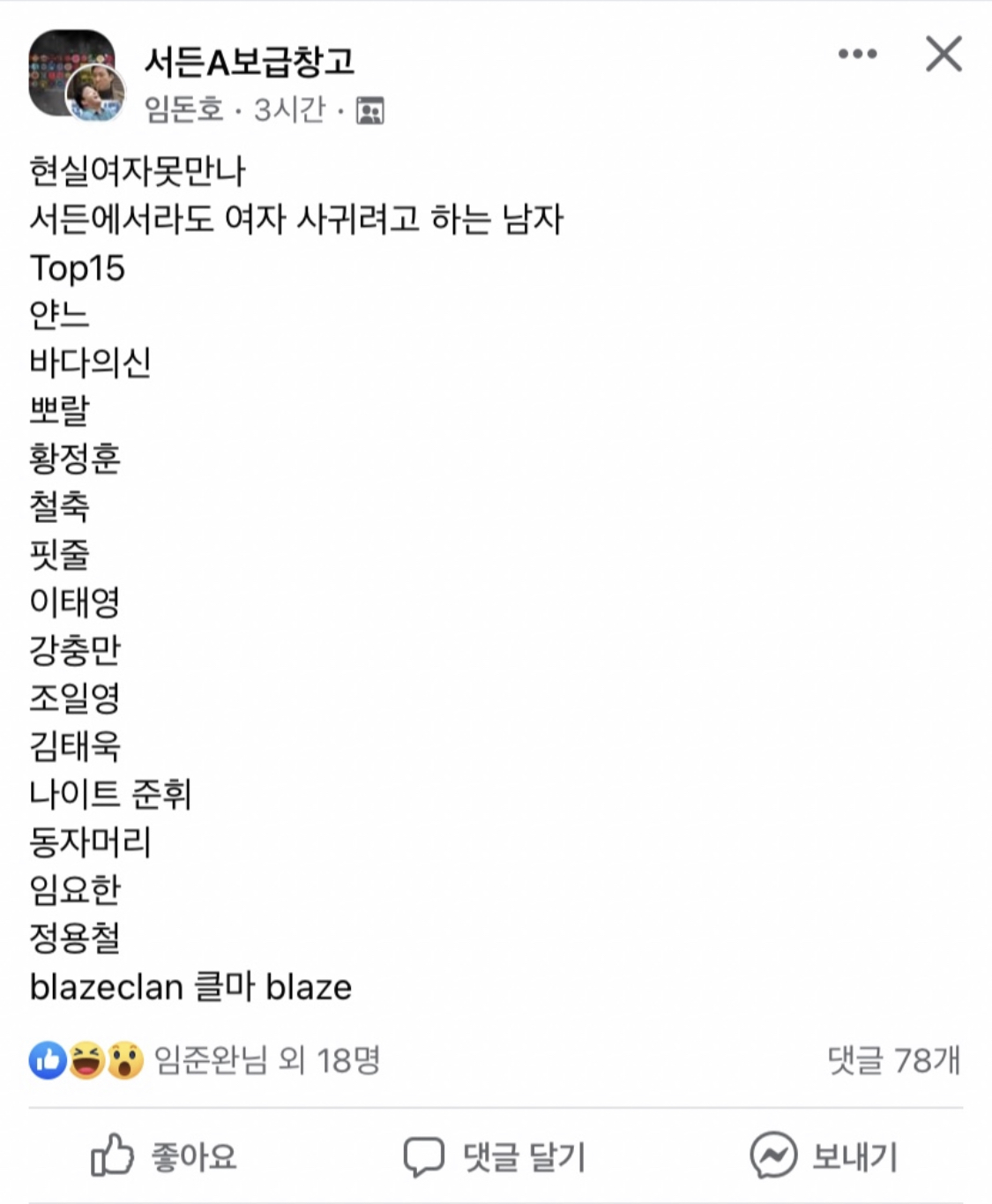Viewport: 992px width, 1204px height.
Task: Tap 댓글 달기 to write a comment
Action: 496,1155
